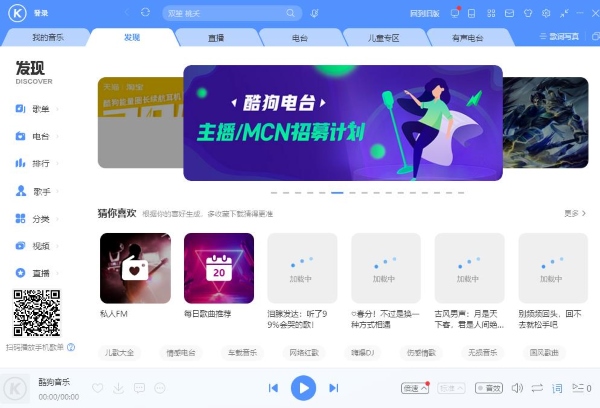The image size is (600, 408).
Task: Switch to the 直播 top tab
Action: 215,37
